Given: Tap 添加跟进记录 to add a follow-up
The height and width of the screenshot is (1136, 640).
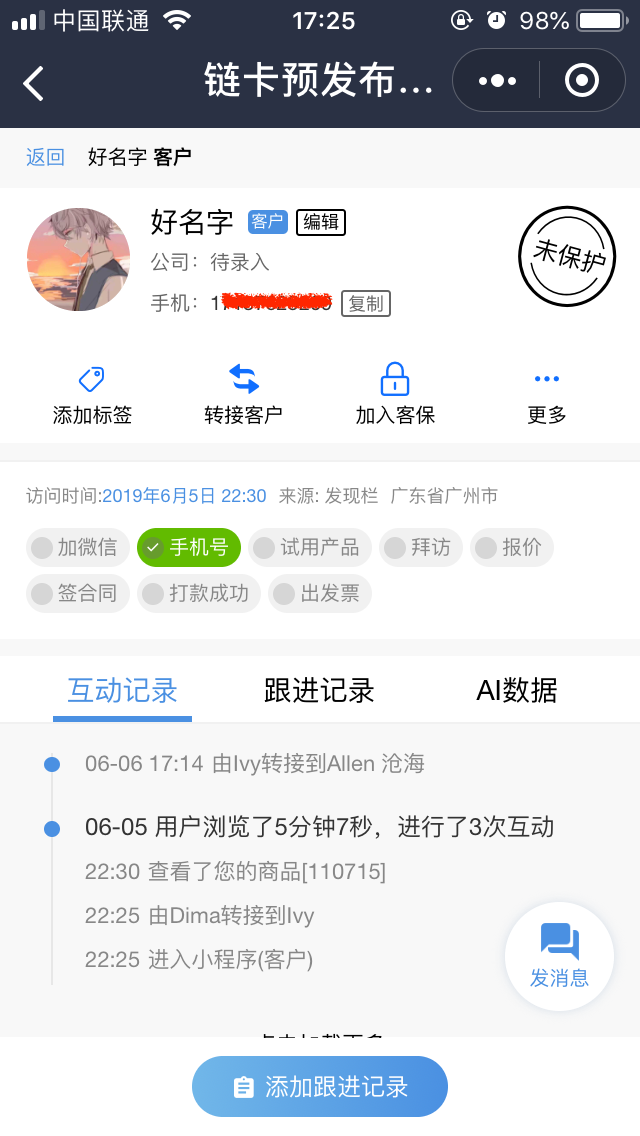Looking at the screenshot, I should point(320,1087).
